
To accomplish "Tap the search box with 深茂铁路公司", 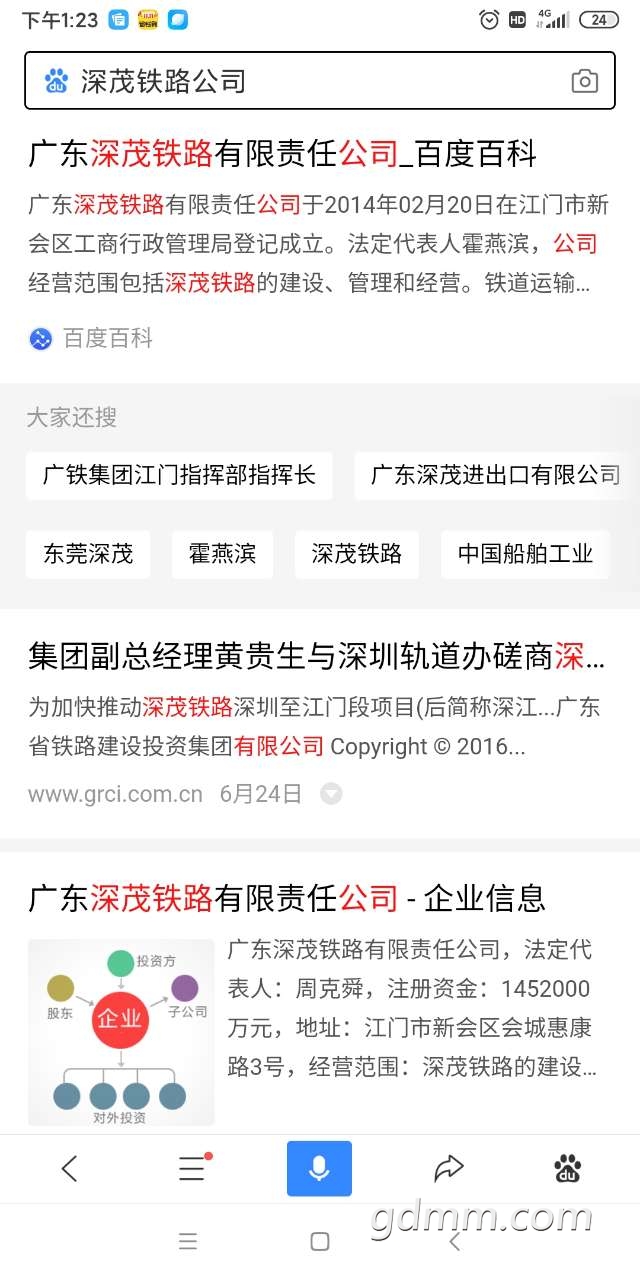I will [300, 81].
